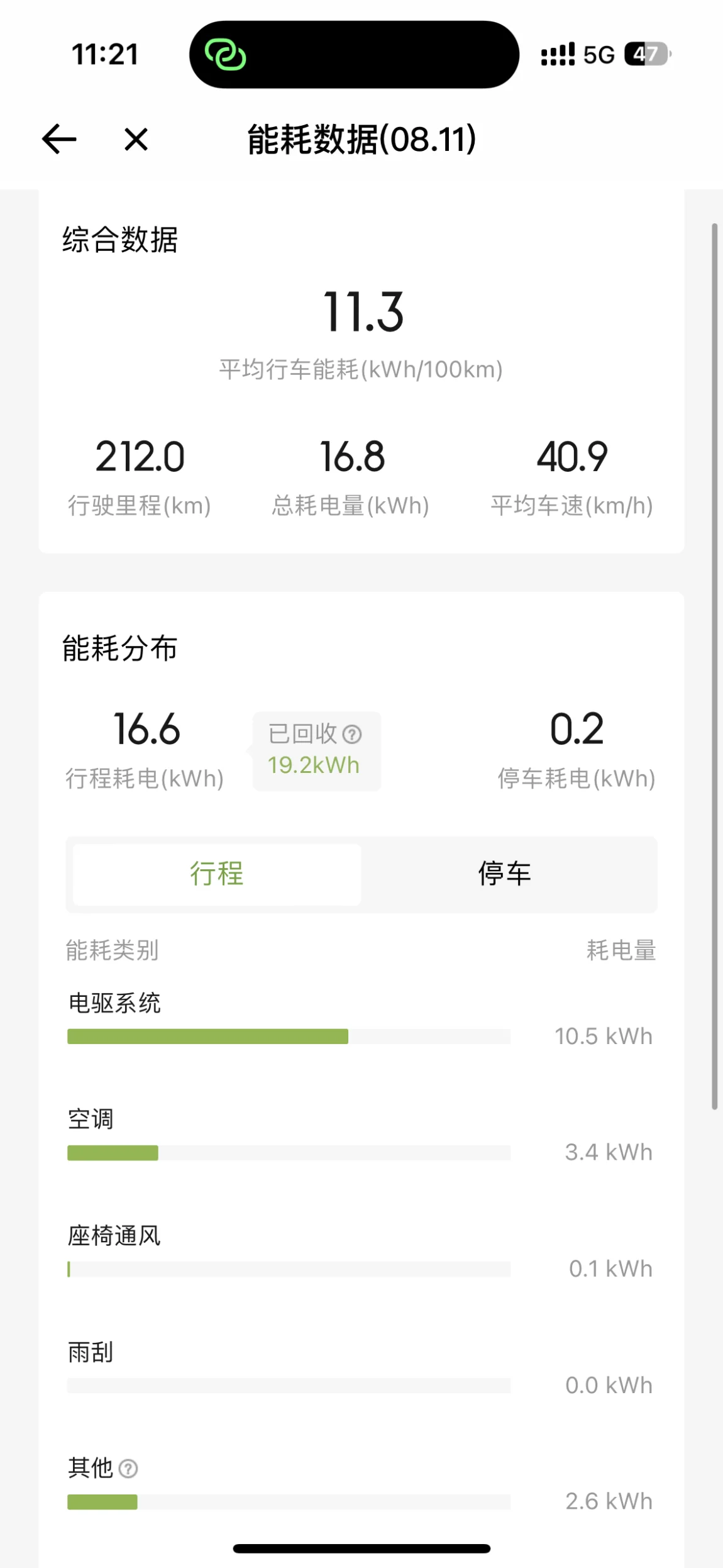This screenshot has width=723, height=1568.
Task: Select the 行程 tab
Action: tap(217, 874)
